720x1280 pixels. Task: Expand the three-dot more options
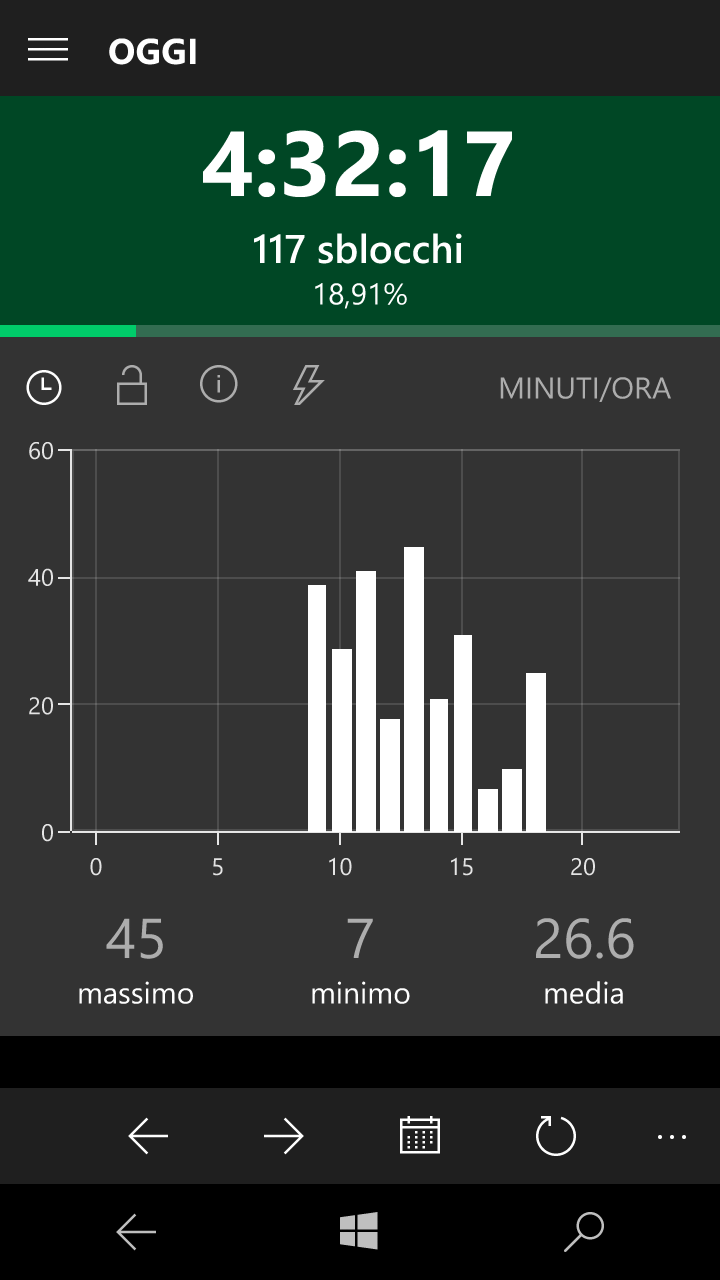click(672, 1136)
